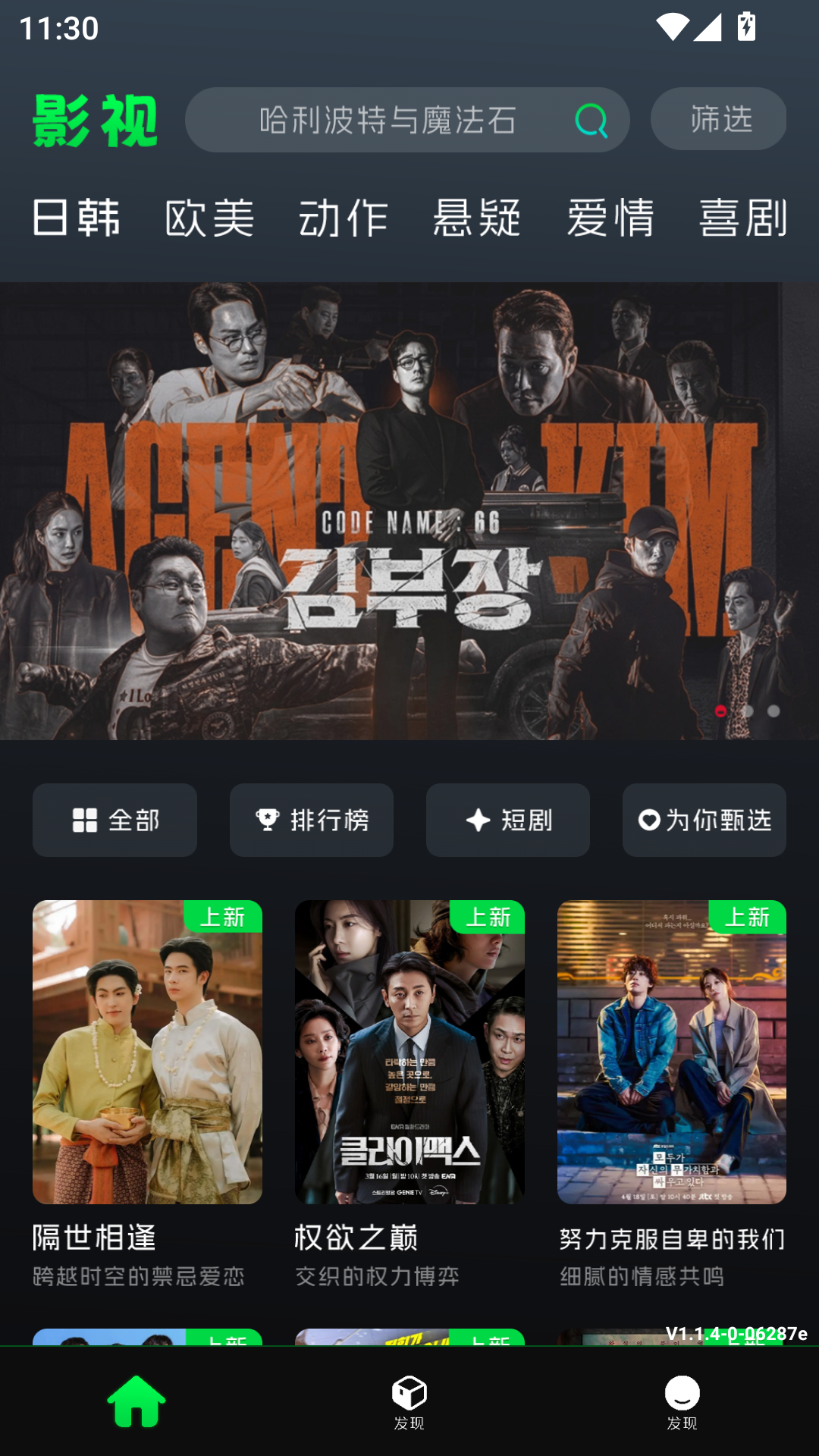This screenshot has width=819, height=1456.
Task: Switch to the 喜剧 category tab
Action: tap(743, 218)
